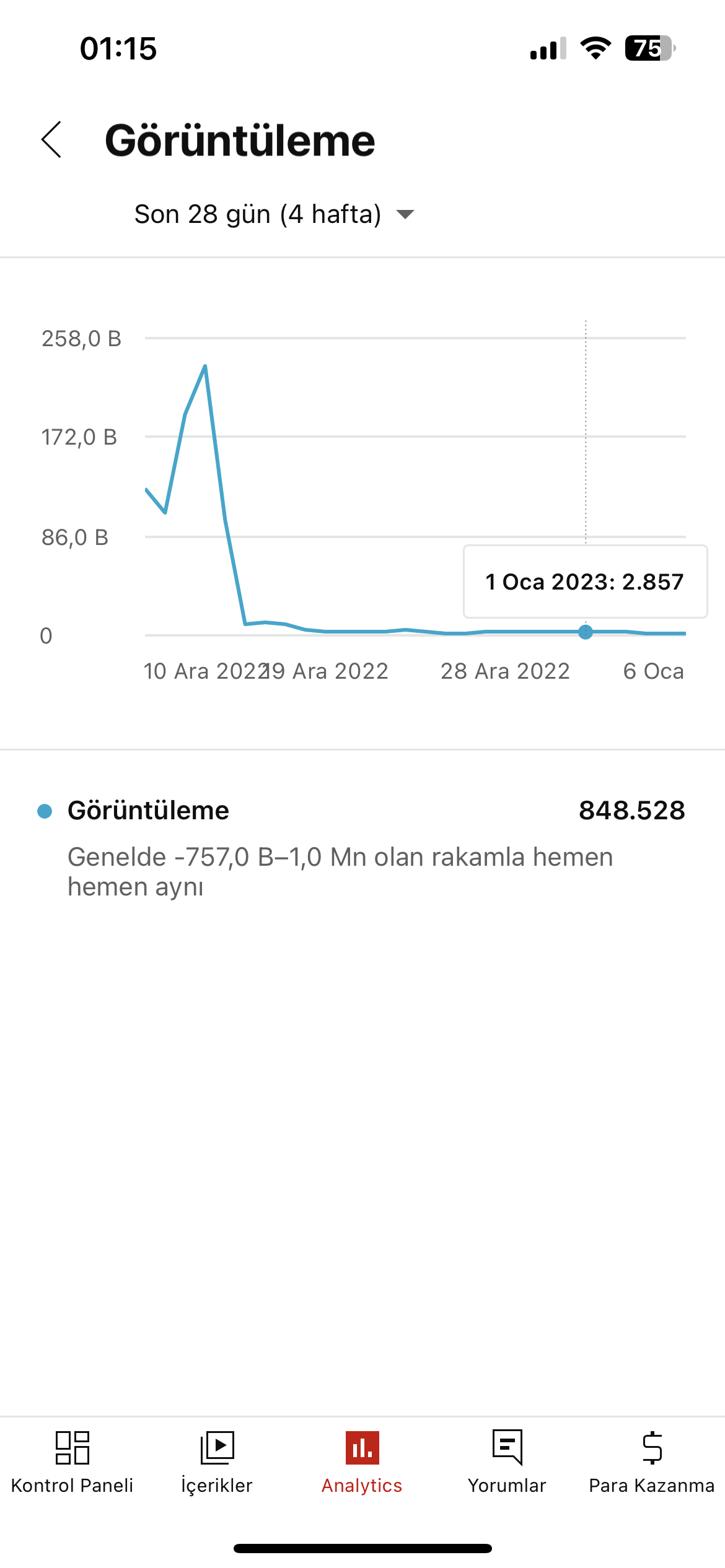Go to the Yorumlar tab

(507, 1462)
